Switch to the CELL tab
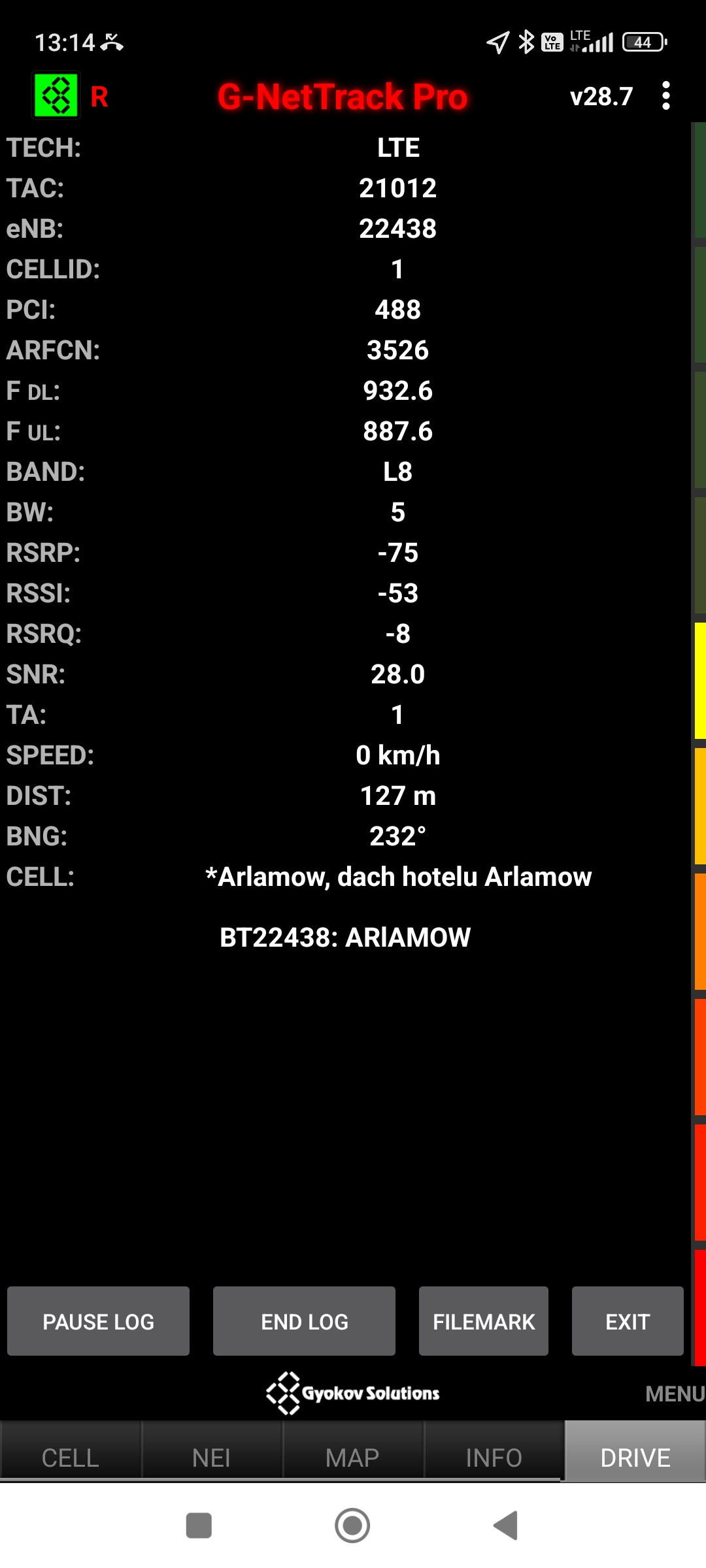 coord(71,1457)
